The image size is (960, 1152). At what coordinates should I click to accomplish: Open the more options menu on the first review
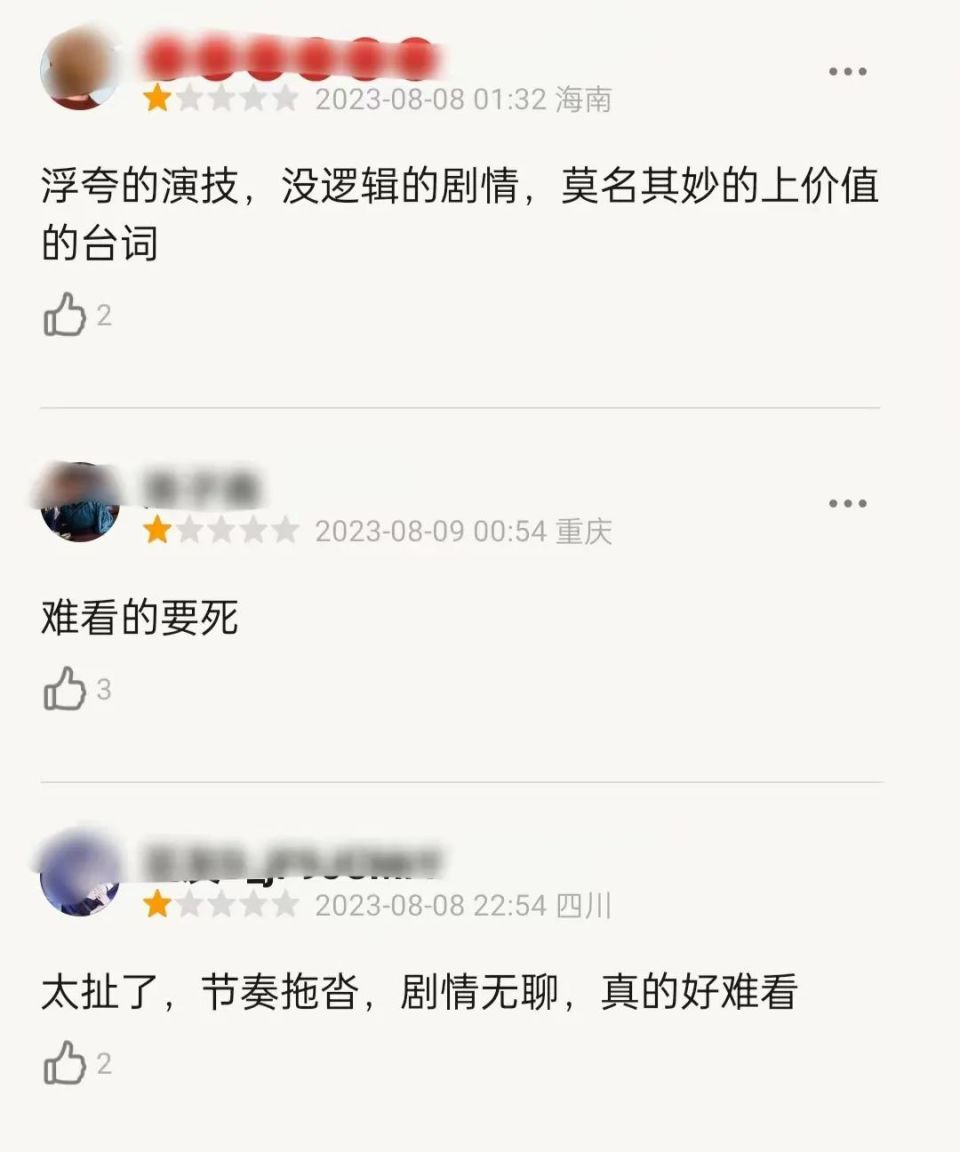click(846, 70)
